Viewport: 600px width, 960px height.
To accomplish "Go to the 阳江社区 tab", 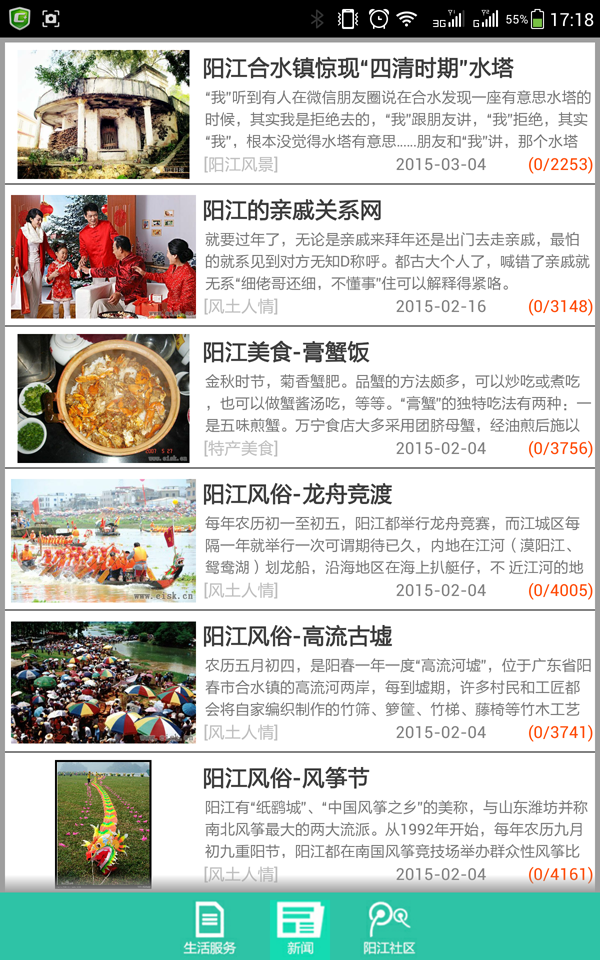I will [389, 927].
